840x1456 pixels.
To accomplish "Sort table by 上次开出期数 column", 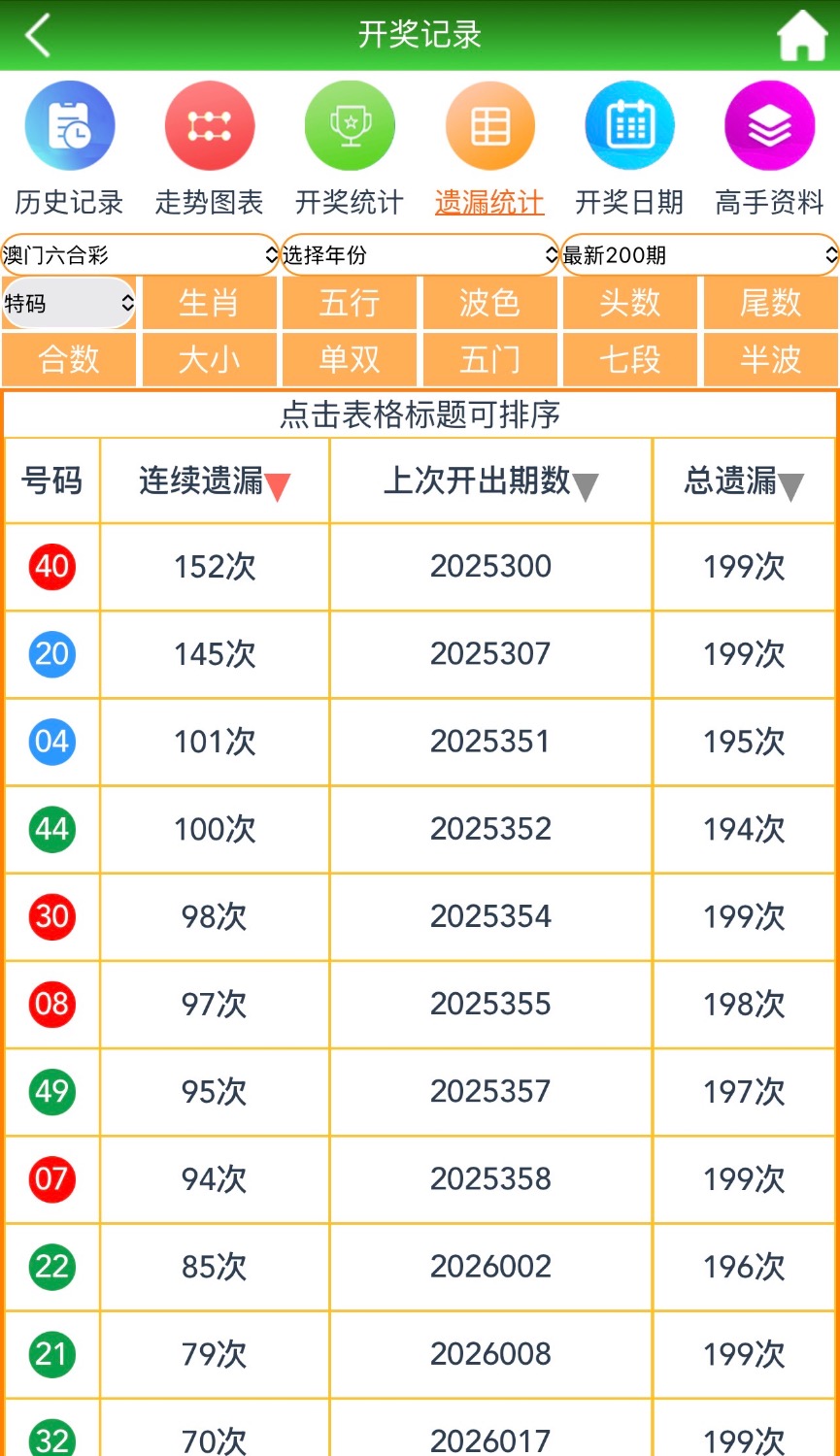I will click(490, 481).
